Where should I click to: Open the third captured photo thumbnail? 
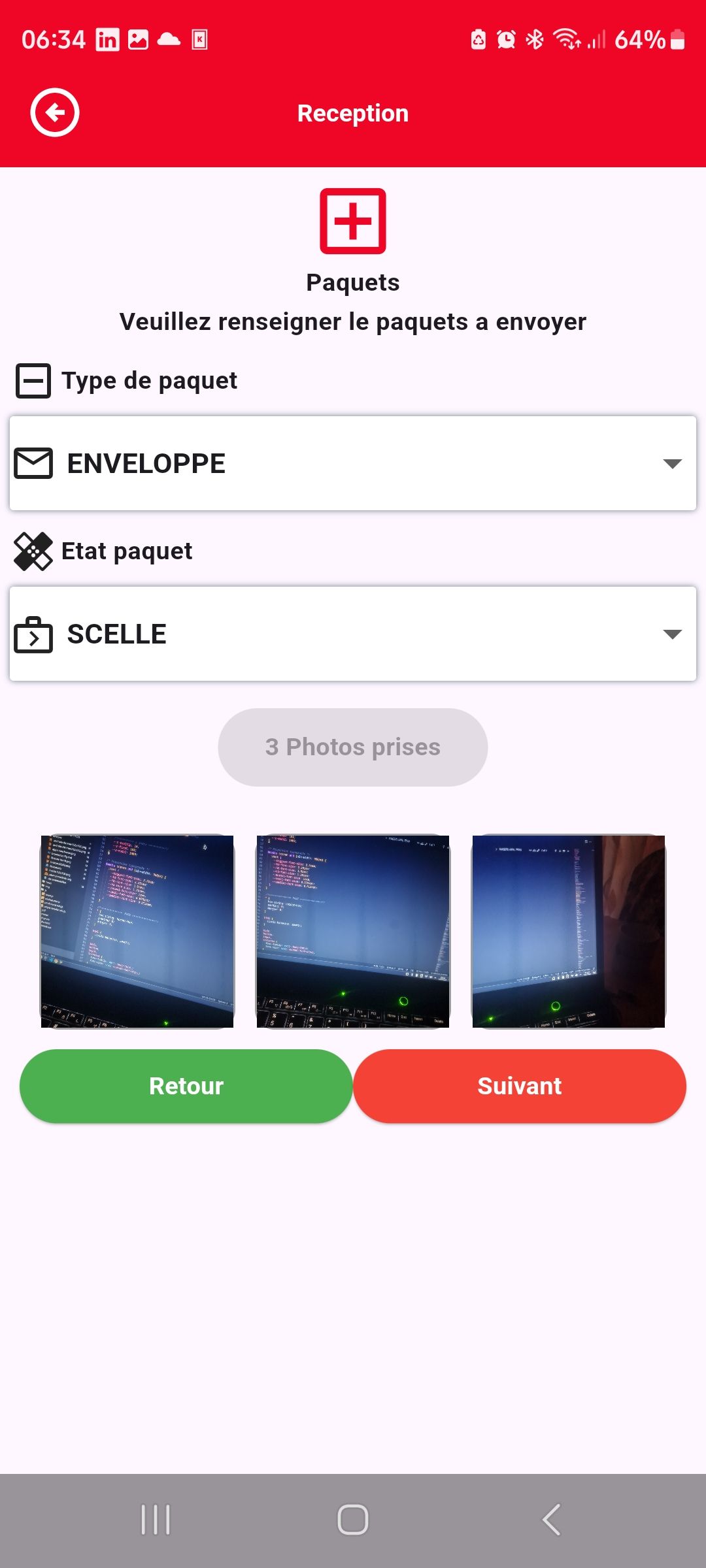coord(569,931)
